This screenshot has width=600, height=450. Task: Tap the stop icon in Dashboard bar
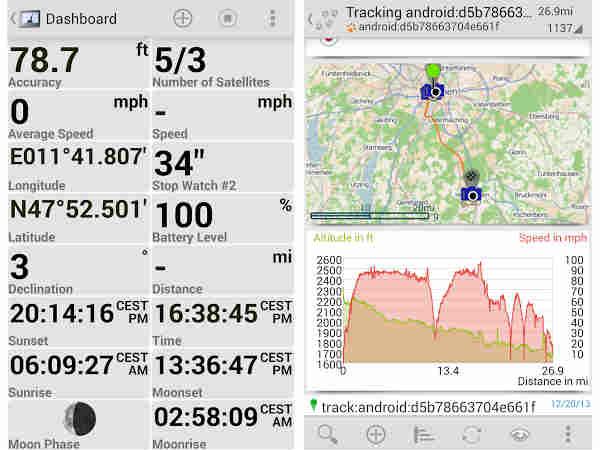[227, 18]
